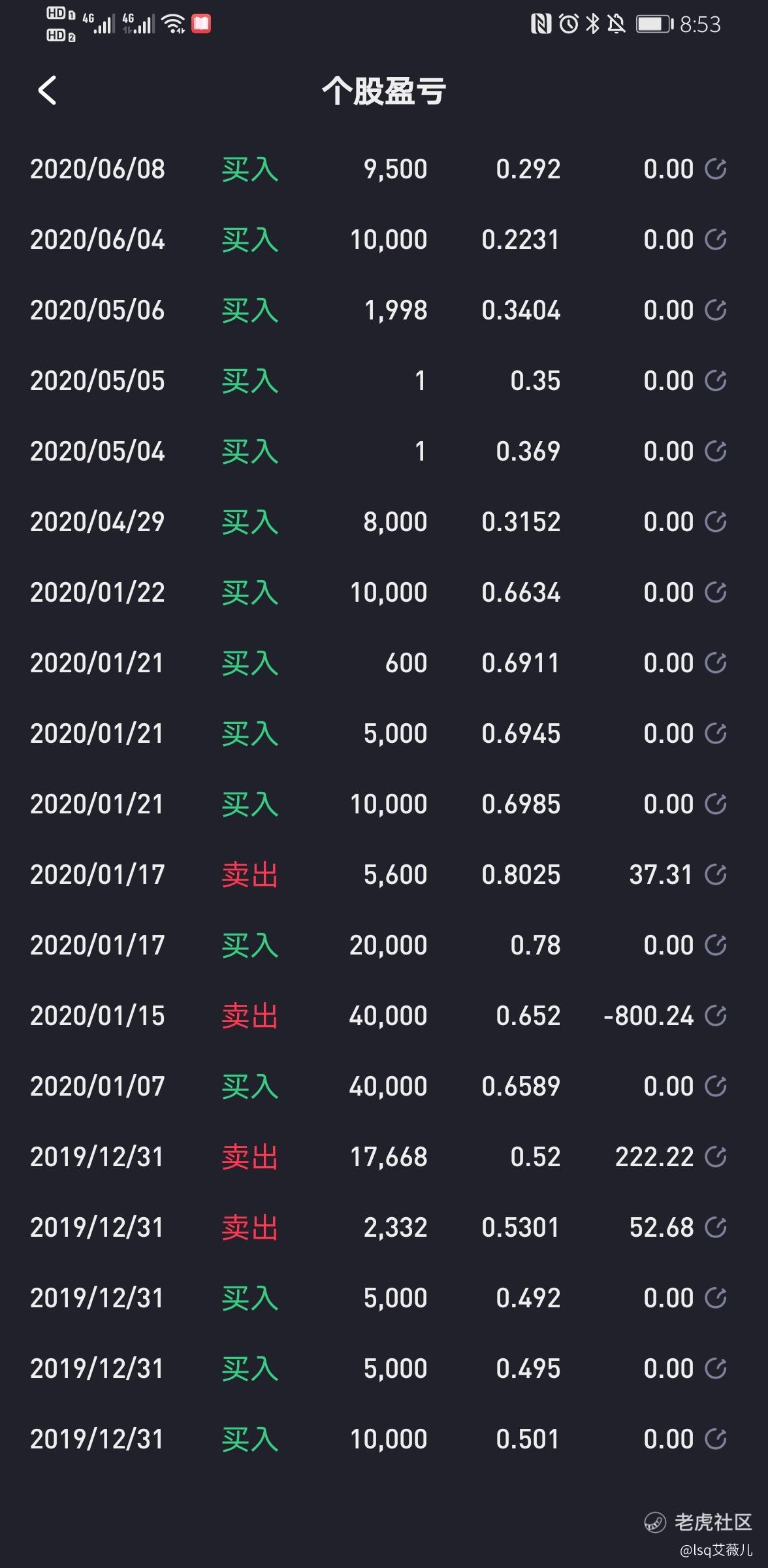Screen dimensions: 768x1568
Task: Go back from the 个股盈亏 page
Action: [x=47, y=90]
